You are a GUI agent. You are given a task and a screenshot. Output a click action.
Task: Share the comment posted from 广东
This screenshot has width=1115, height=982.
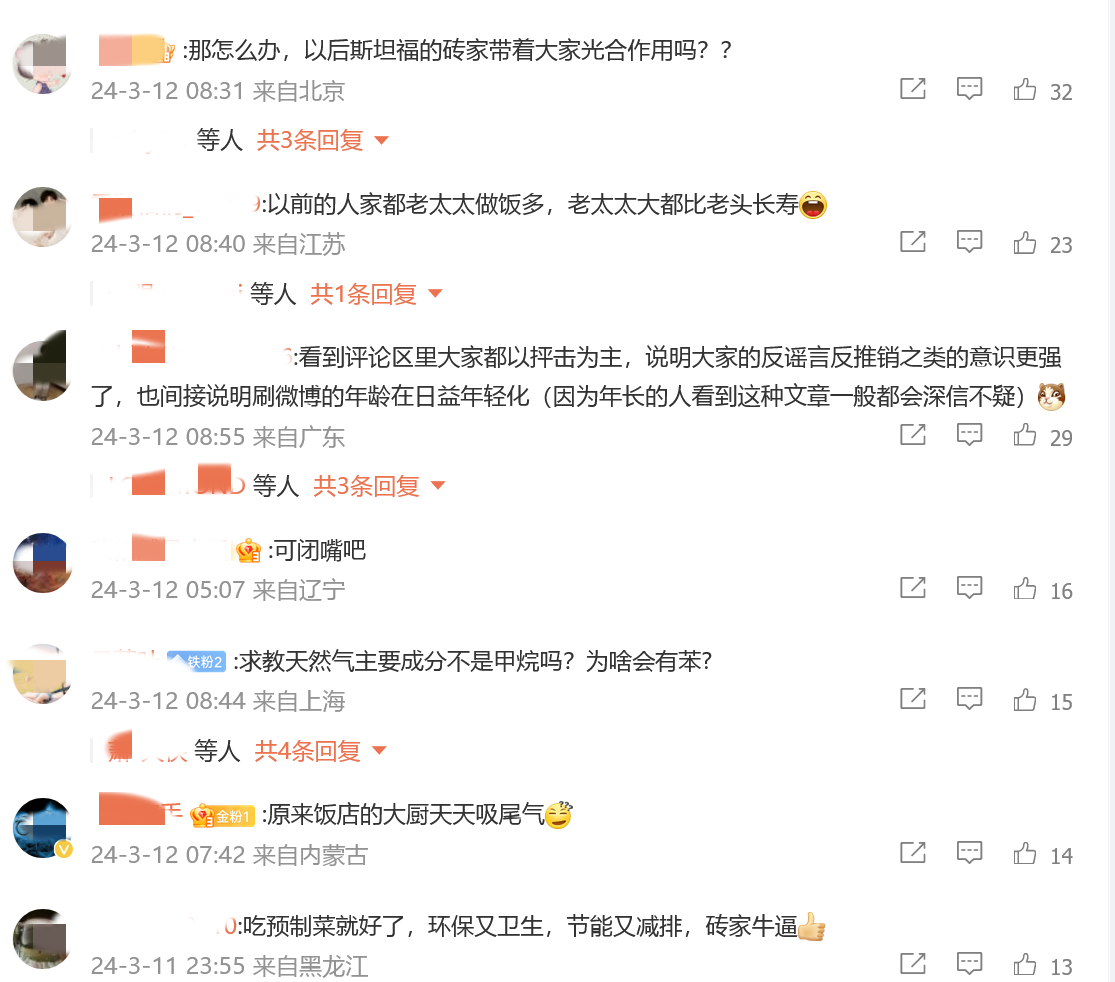(912, 435)
